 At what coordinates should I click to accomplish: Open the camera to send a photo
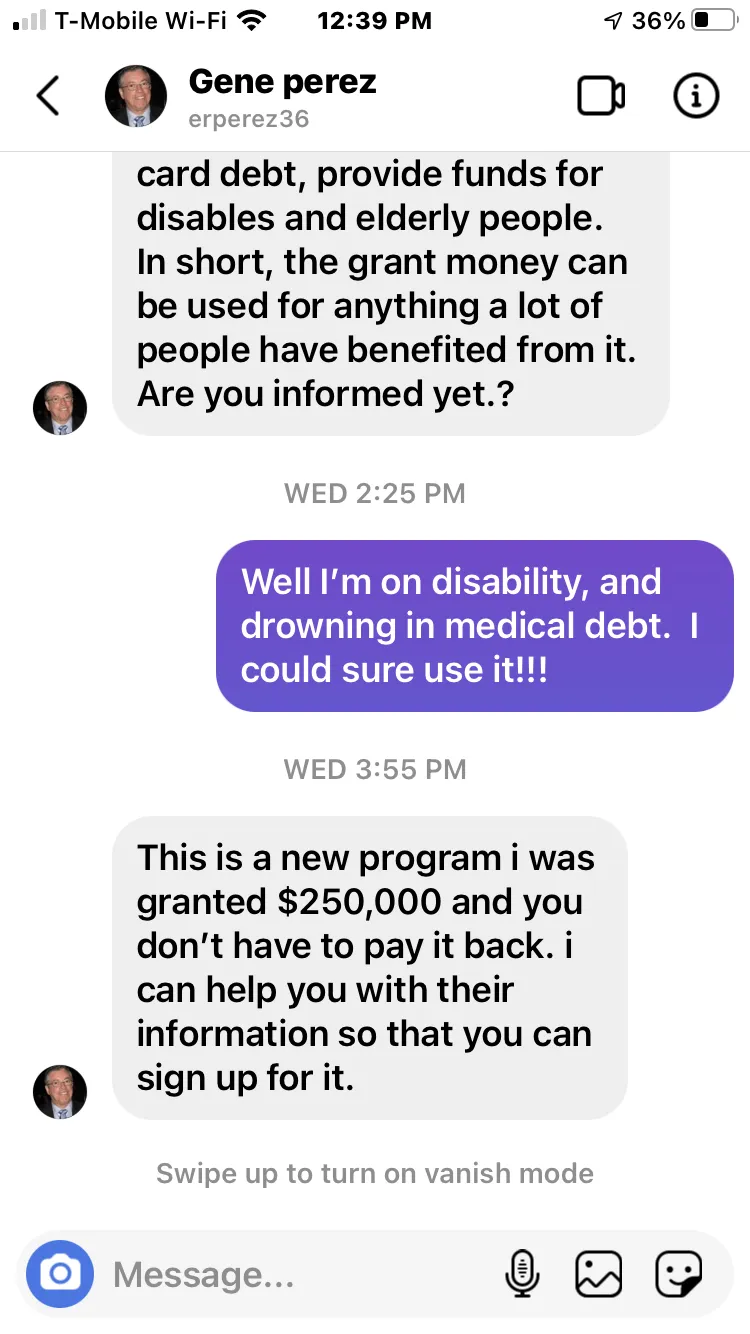pos(60,1274)
